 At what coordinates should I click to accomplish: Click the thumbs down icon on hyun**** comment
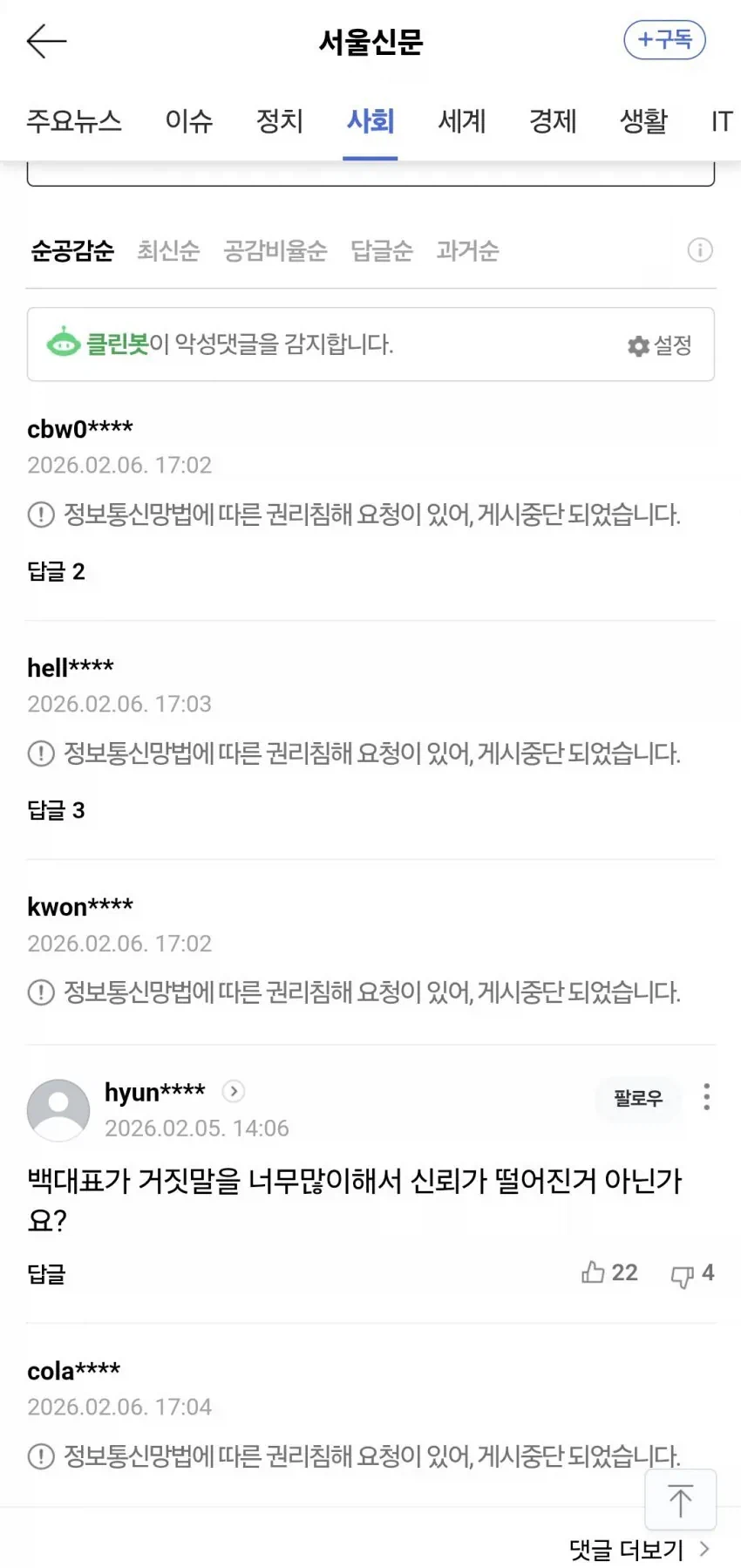point(681,1275)
